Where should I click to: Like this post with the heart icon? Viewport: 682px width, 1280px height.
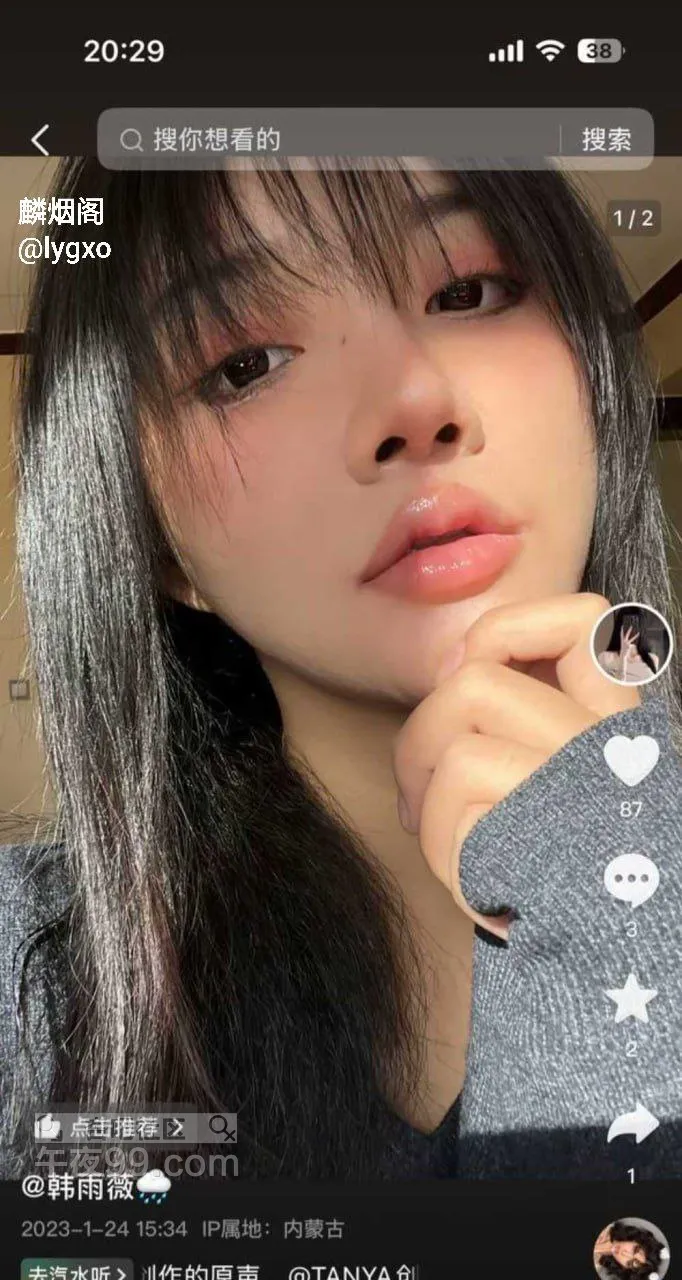tap(631, 760)
